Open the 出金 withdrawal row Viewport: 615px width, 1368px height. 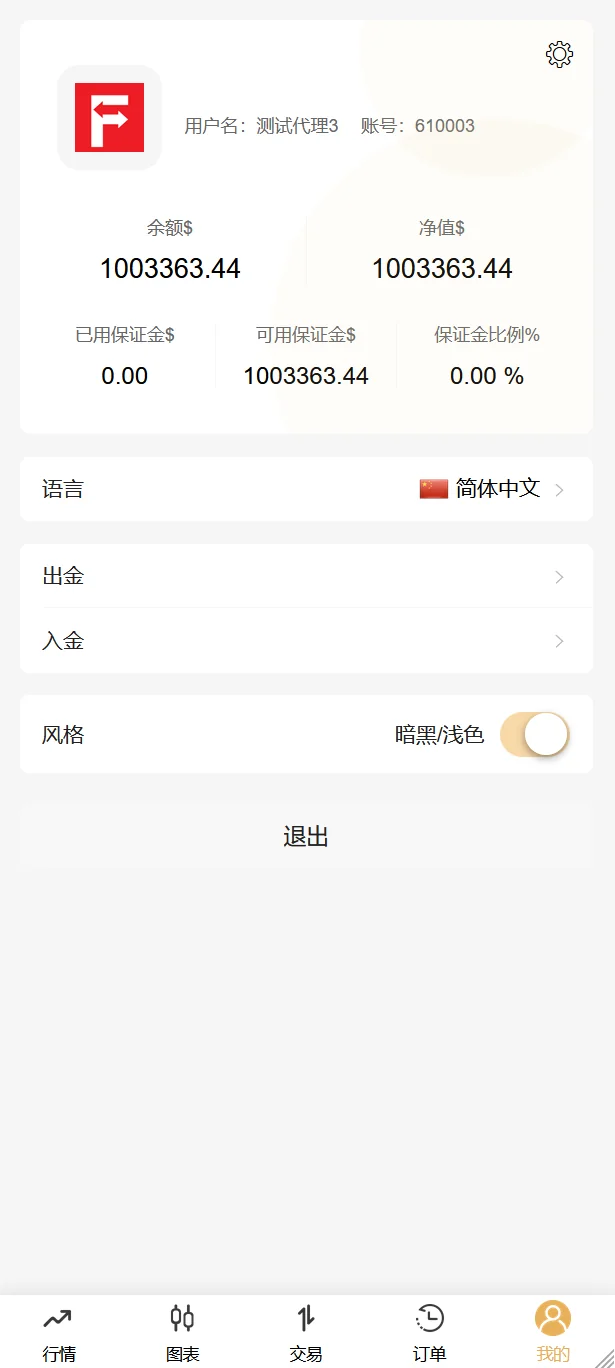click(306, 577)
